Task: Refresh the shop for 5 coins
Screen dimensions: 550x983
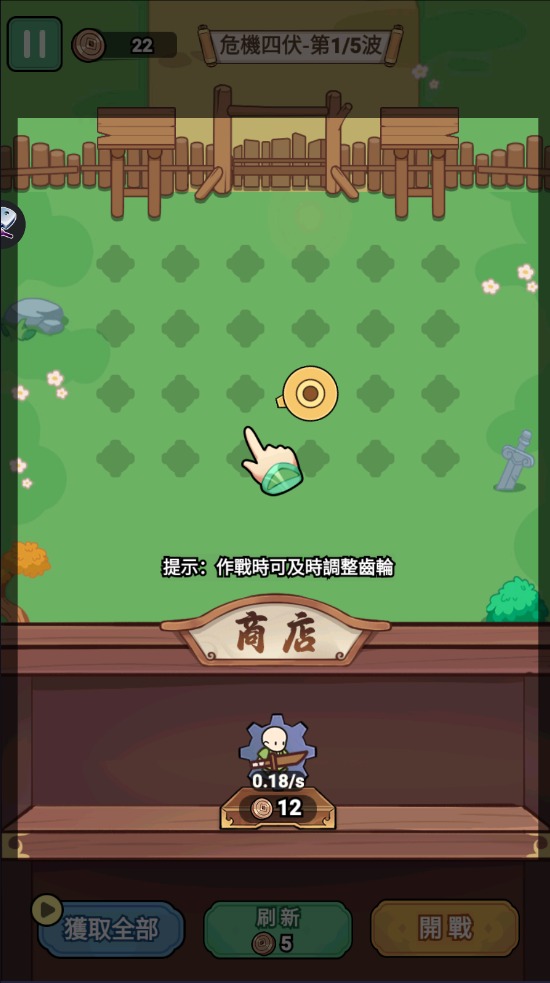Action: click(x=277, y=929)
